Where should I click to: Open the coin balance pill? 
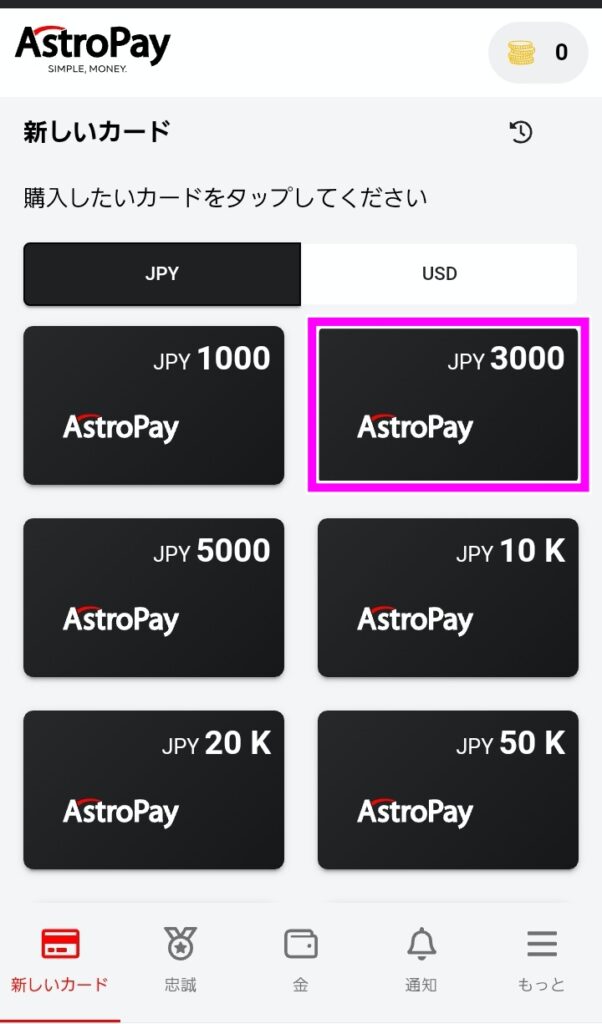point(538,52)
